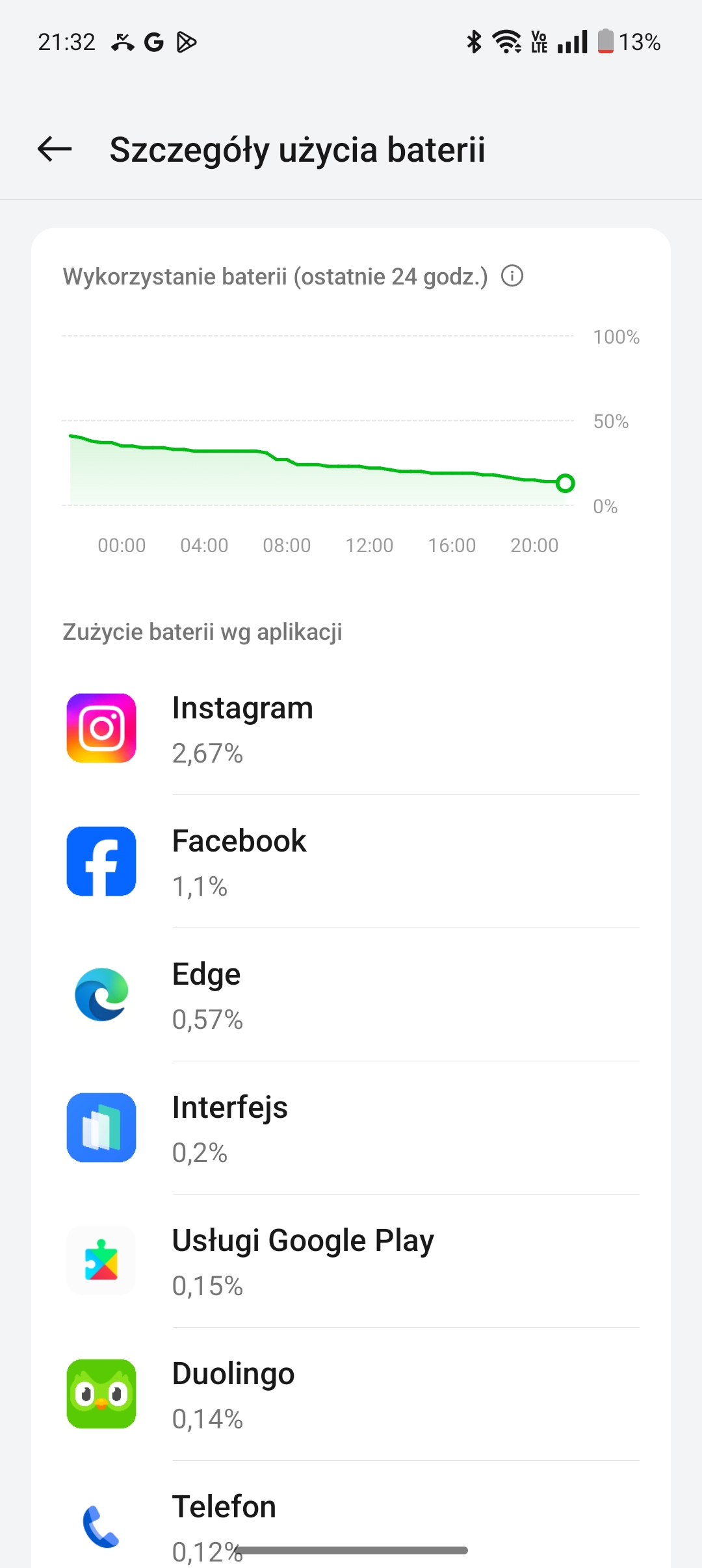
Task: Open Telefon battery usage entry
Action: [x=351, y=1515]
